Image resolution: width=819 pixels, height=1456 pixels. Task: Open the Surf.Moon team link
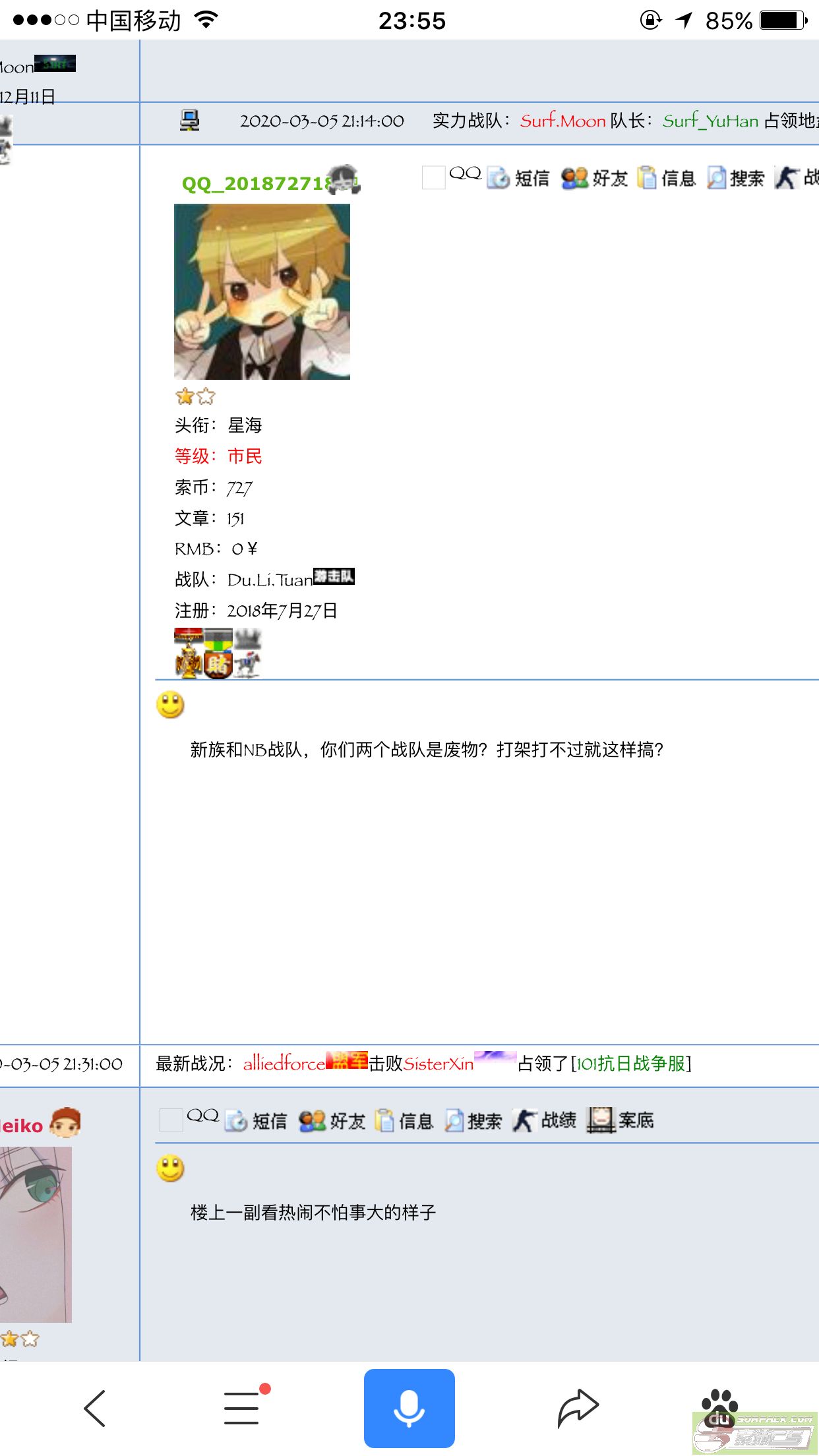point(562,121)
